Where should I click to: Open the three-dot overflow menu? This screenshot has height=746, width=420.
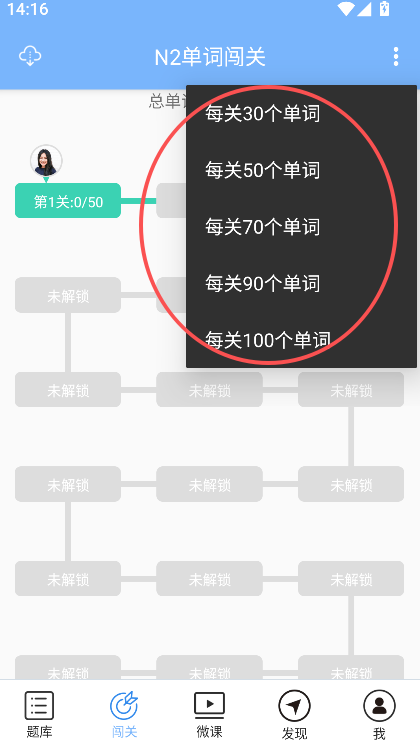coord(396,57)
